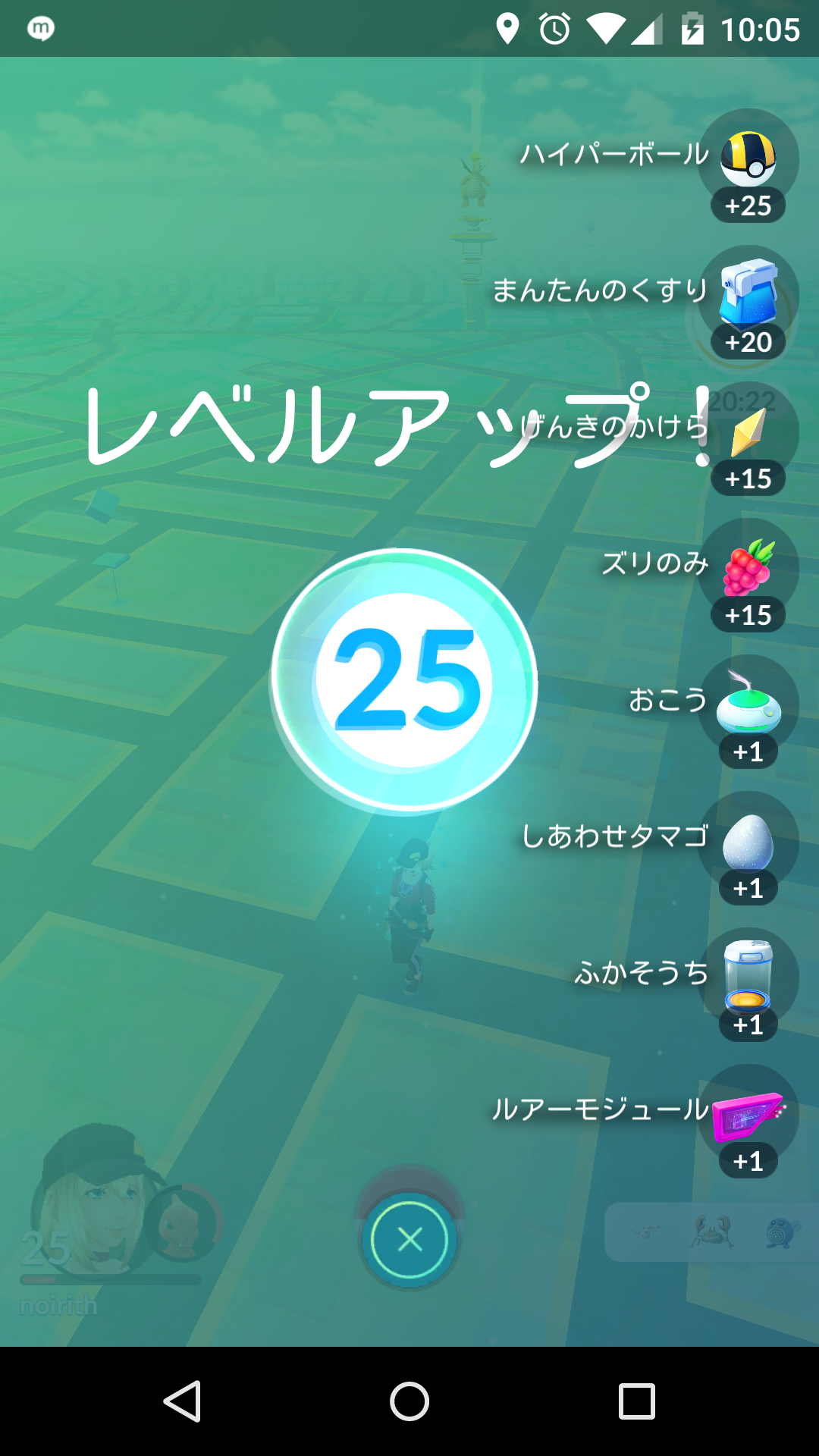Go back with the system back button
This screenshot has width=819, height=1456.
pos(182,1401)
